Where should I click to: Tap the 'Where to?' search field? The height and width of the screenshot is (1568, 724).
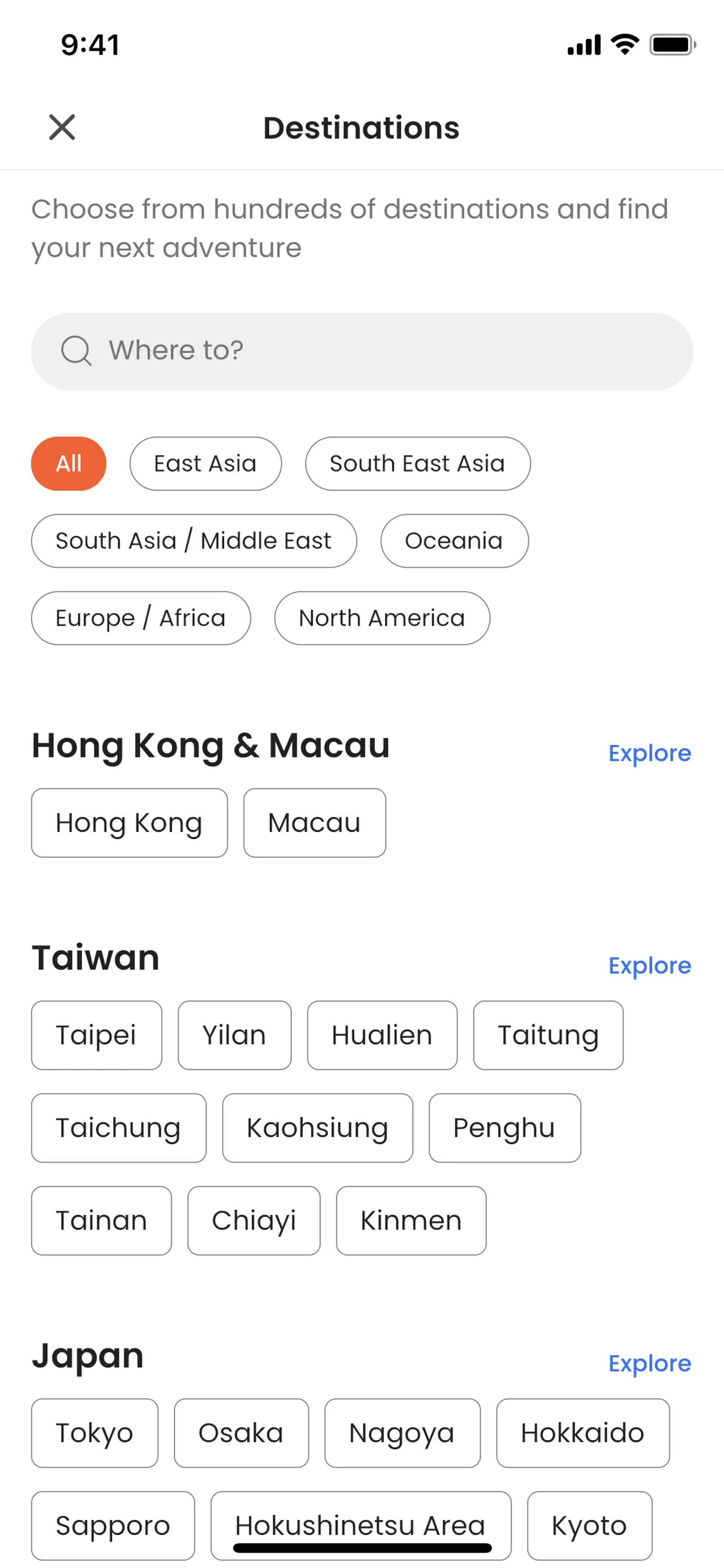pyautogui.click(x=361, y=351)
